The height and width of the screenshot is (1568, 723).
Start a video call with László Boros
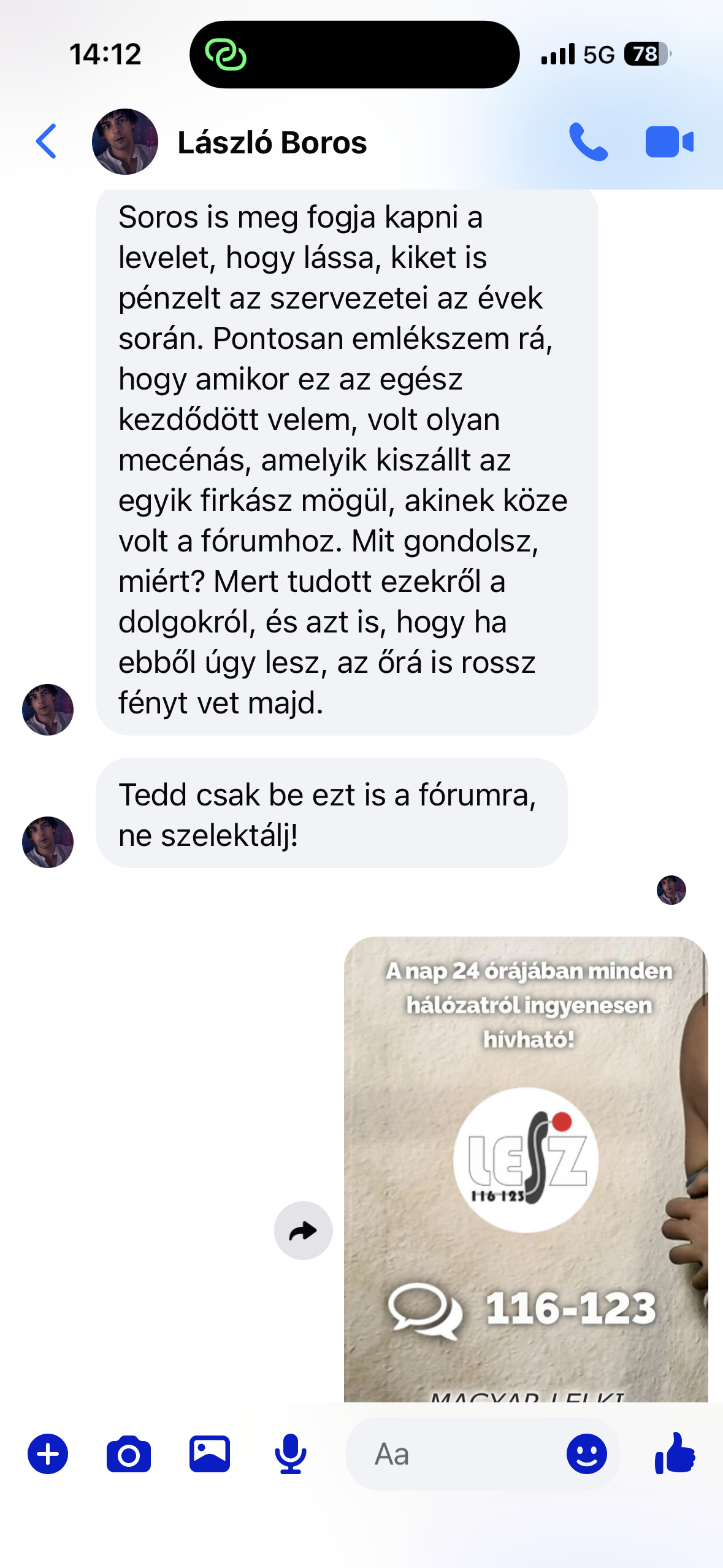pos(669,142)
